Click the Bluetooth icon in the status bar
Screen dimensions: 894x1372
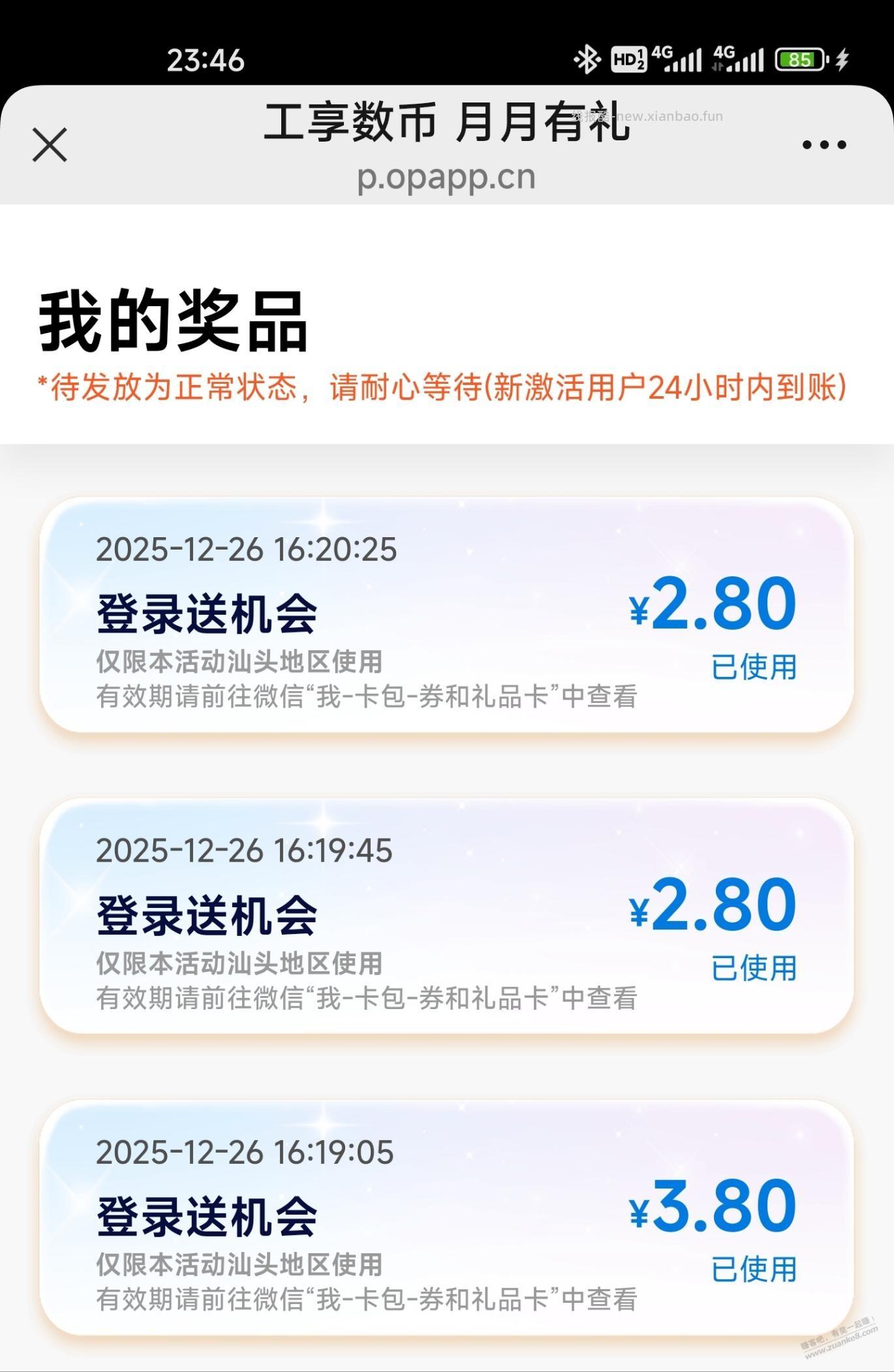click(x=588, y=59)
